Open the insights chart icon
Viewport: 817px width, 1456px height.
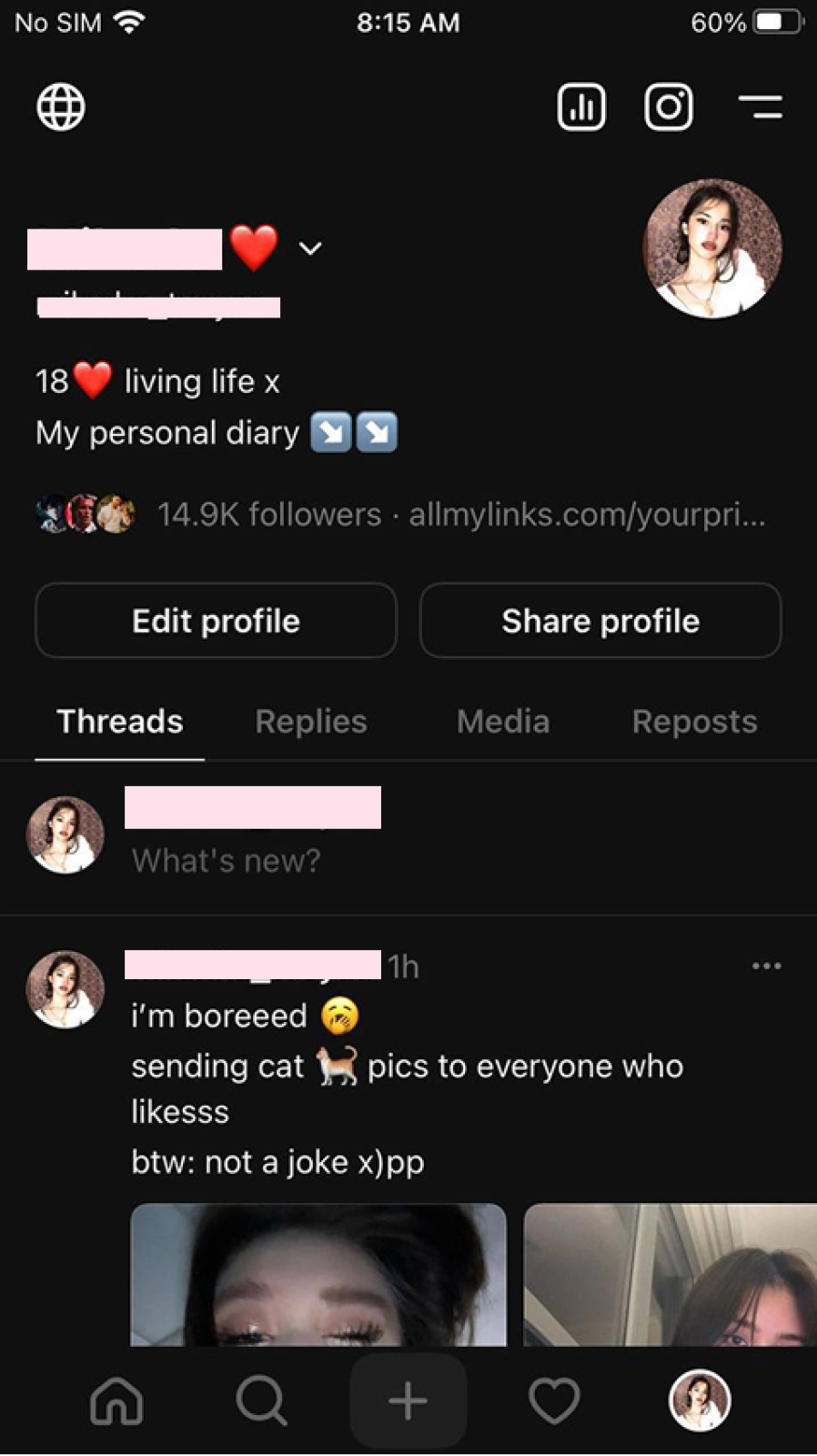[x=581, y=107]
